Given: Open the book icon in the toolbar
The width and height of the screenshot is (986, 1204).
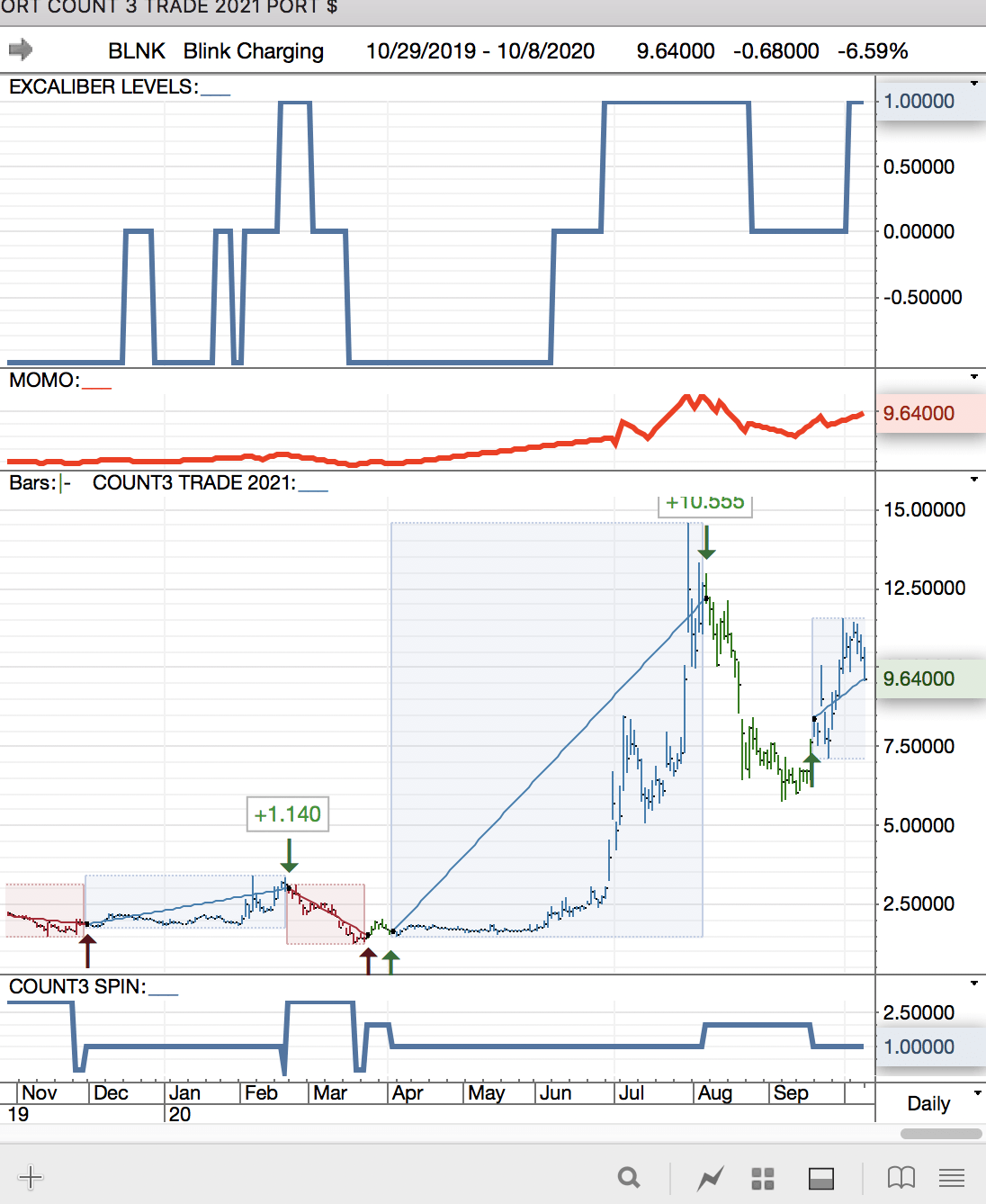Looking at the screenshot, I should (901, 1177).
